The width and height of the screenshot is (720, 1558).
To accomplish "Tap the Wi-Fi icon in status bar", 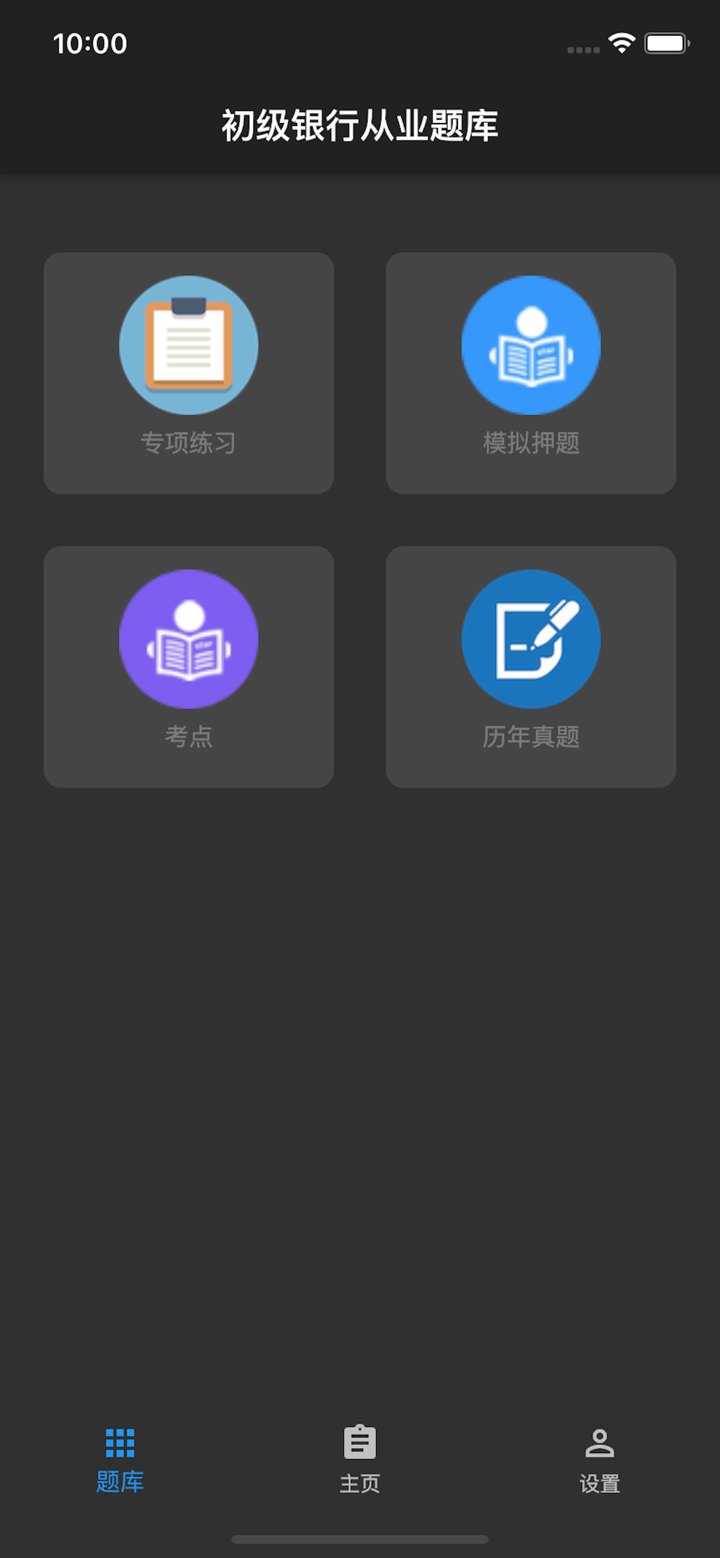I will click(621, 43).
